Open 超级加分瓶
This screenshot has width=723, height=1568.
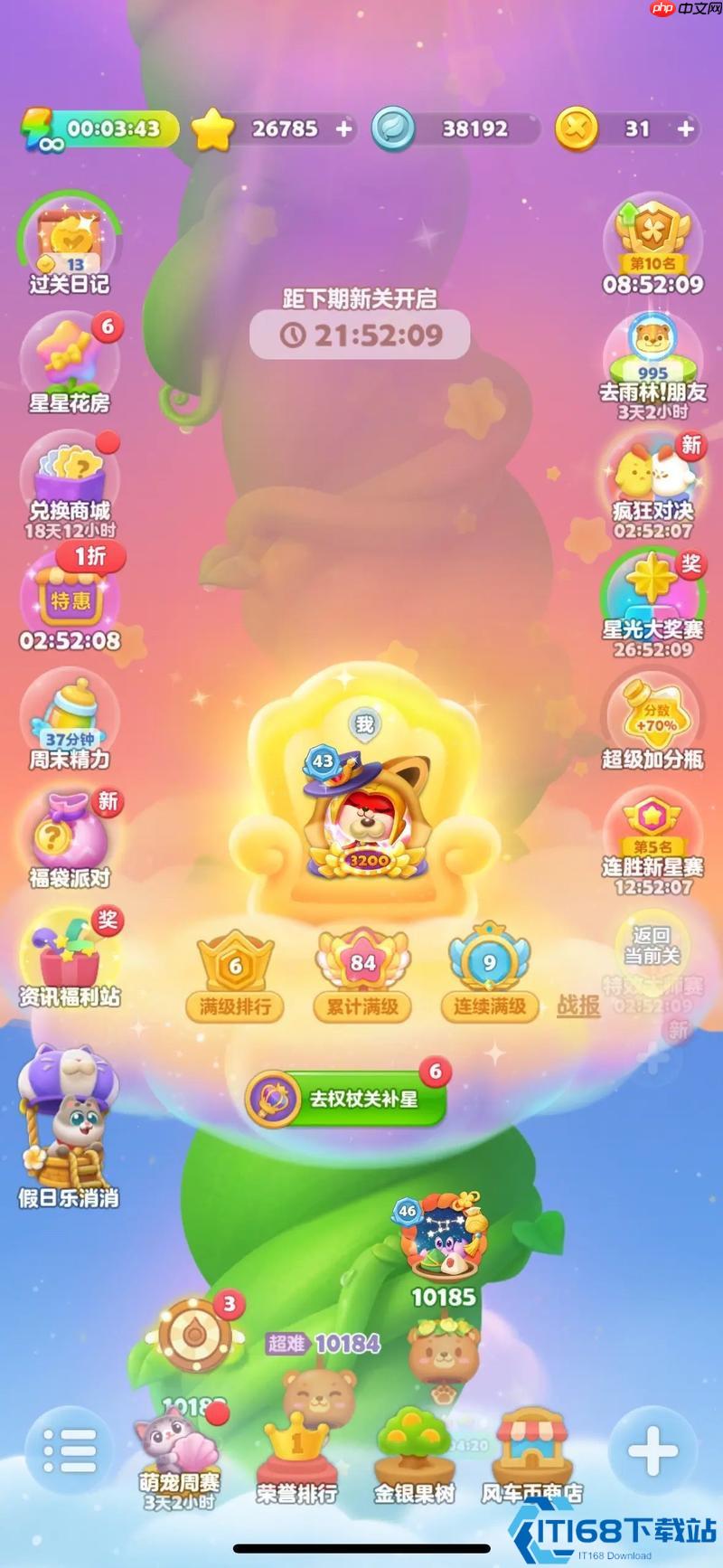pos(653,722)
